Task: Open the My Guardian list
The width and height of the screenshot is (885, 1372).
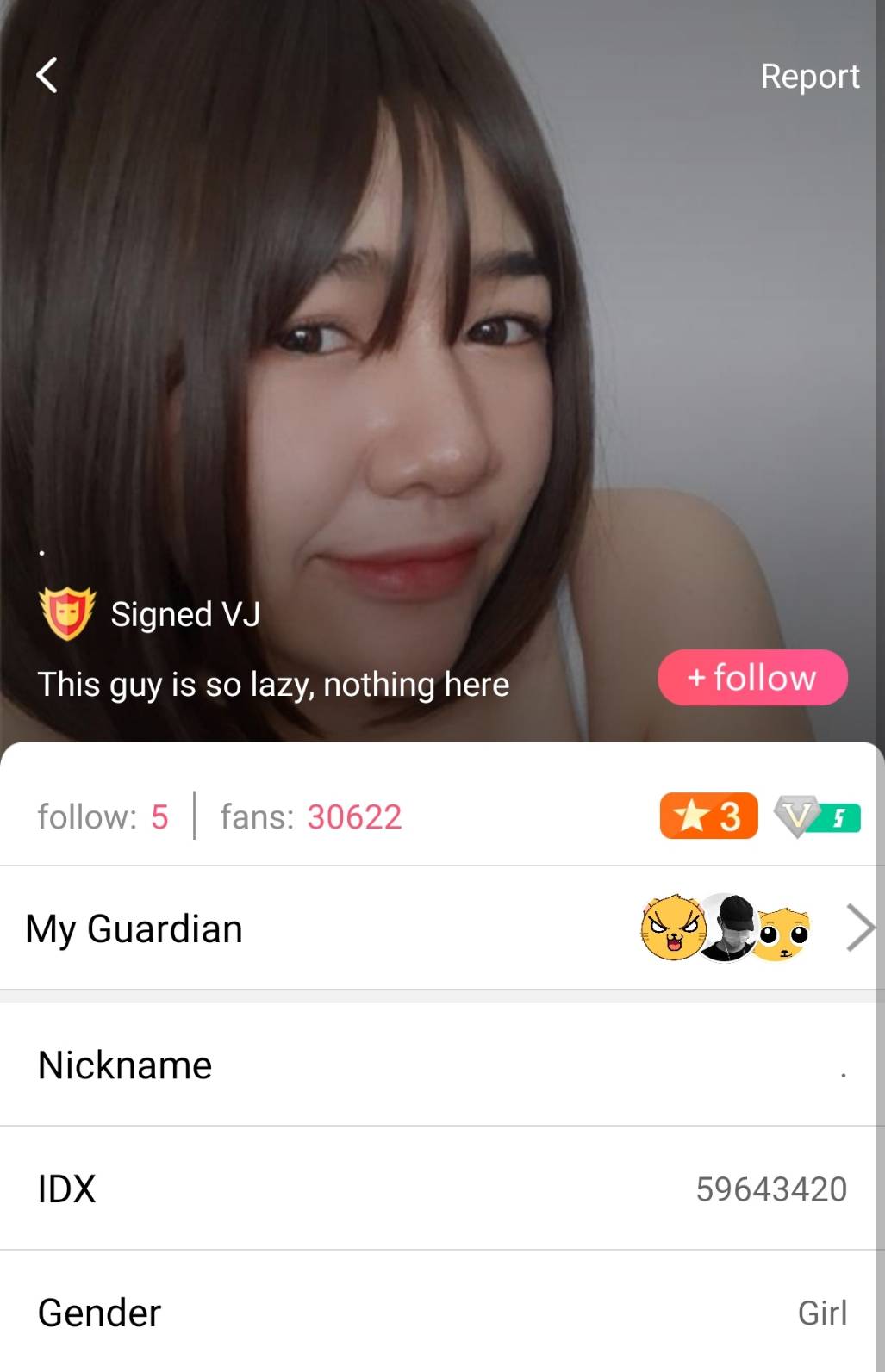Action: [442, 928]
